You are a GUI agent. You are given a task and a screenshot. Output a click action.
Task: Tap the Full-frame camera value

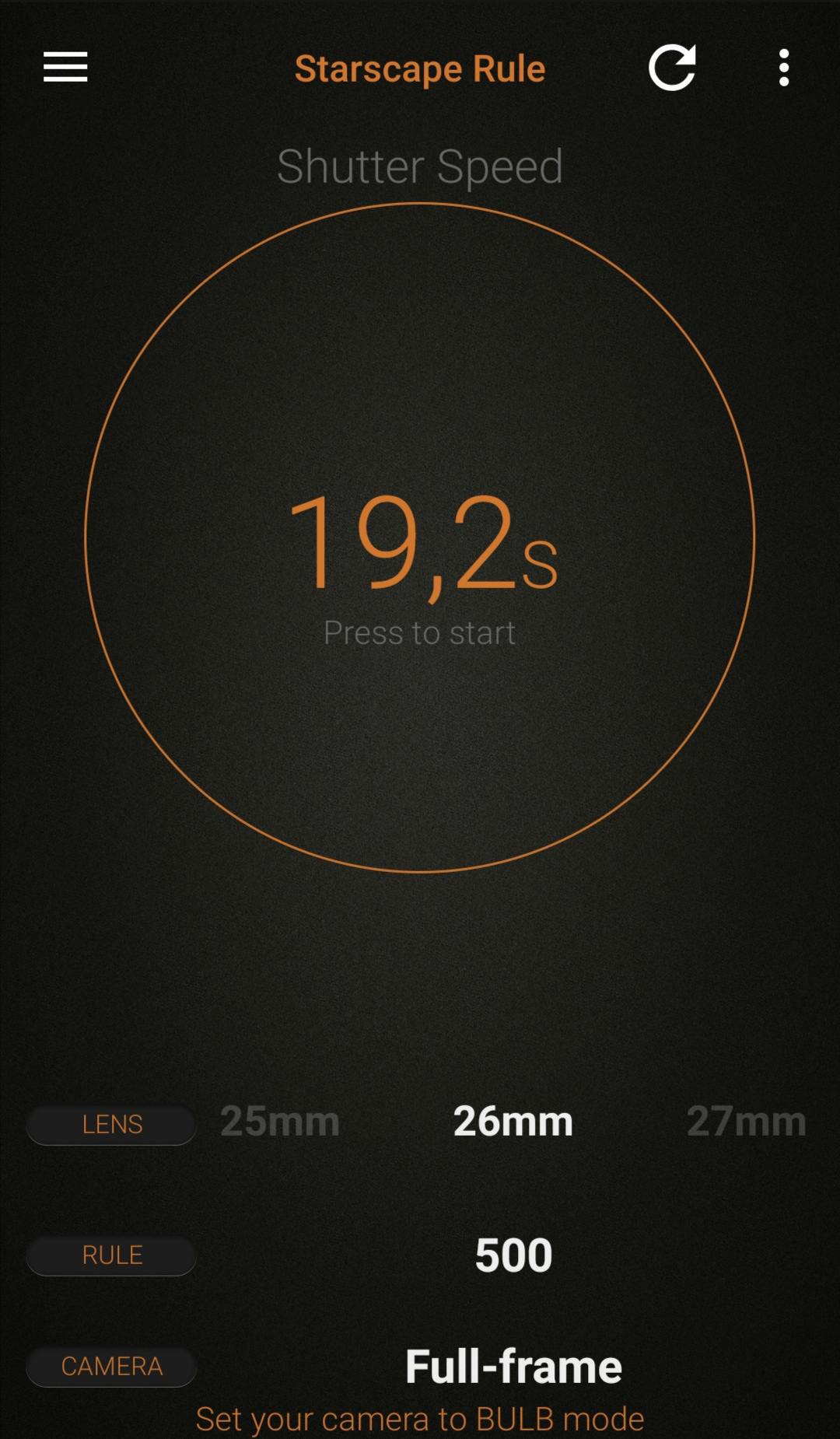point(513,1367)
